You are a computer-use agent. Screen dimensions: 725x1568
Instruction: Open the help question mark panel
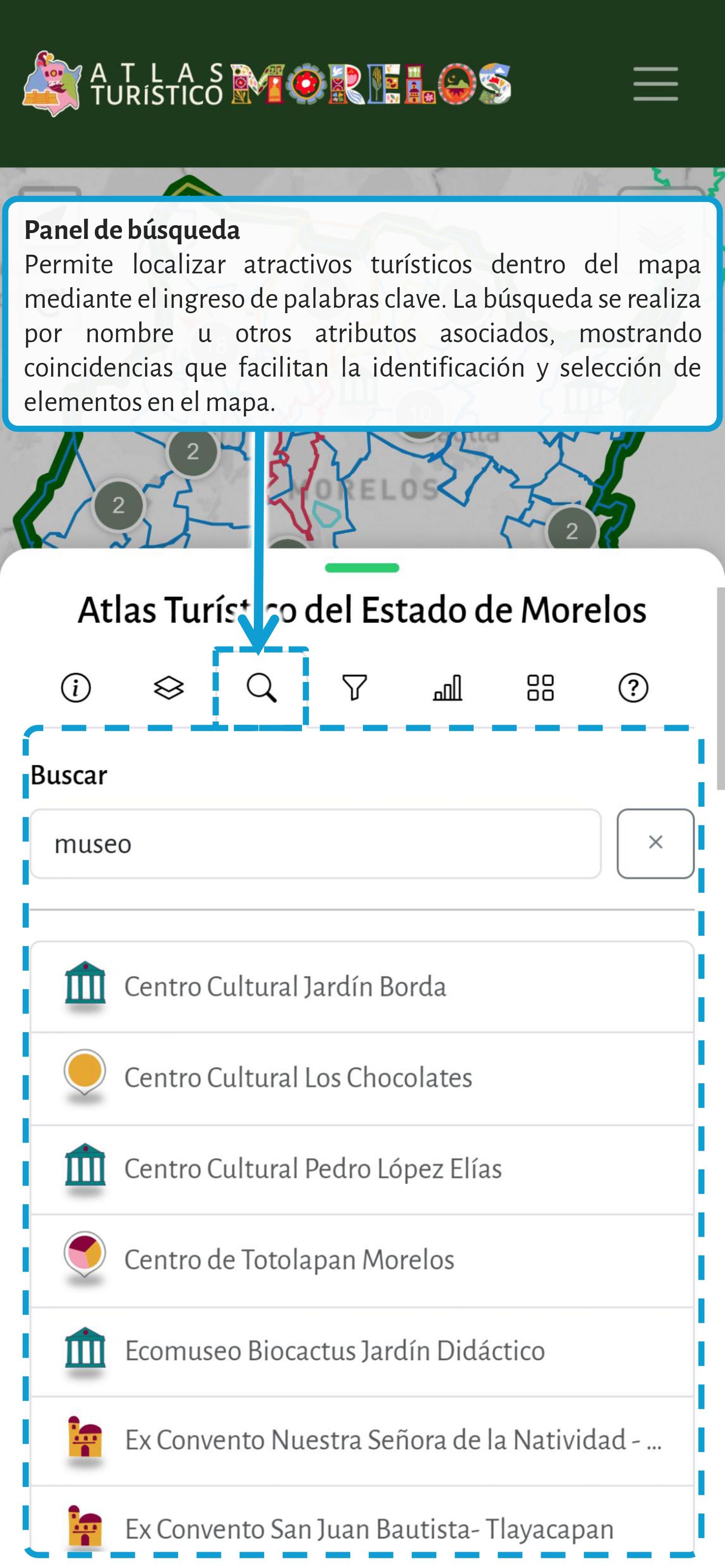pyautogui.click(x=633, y=688)
